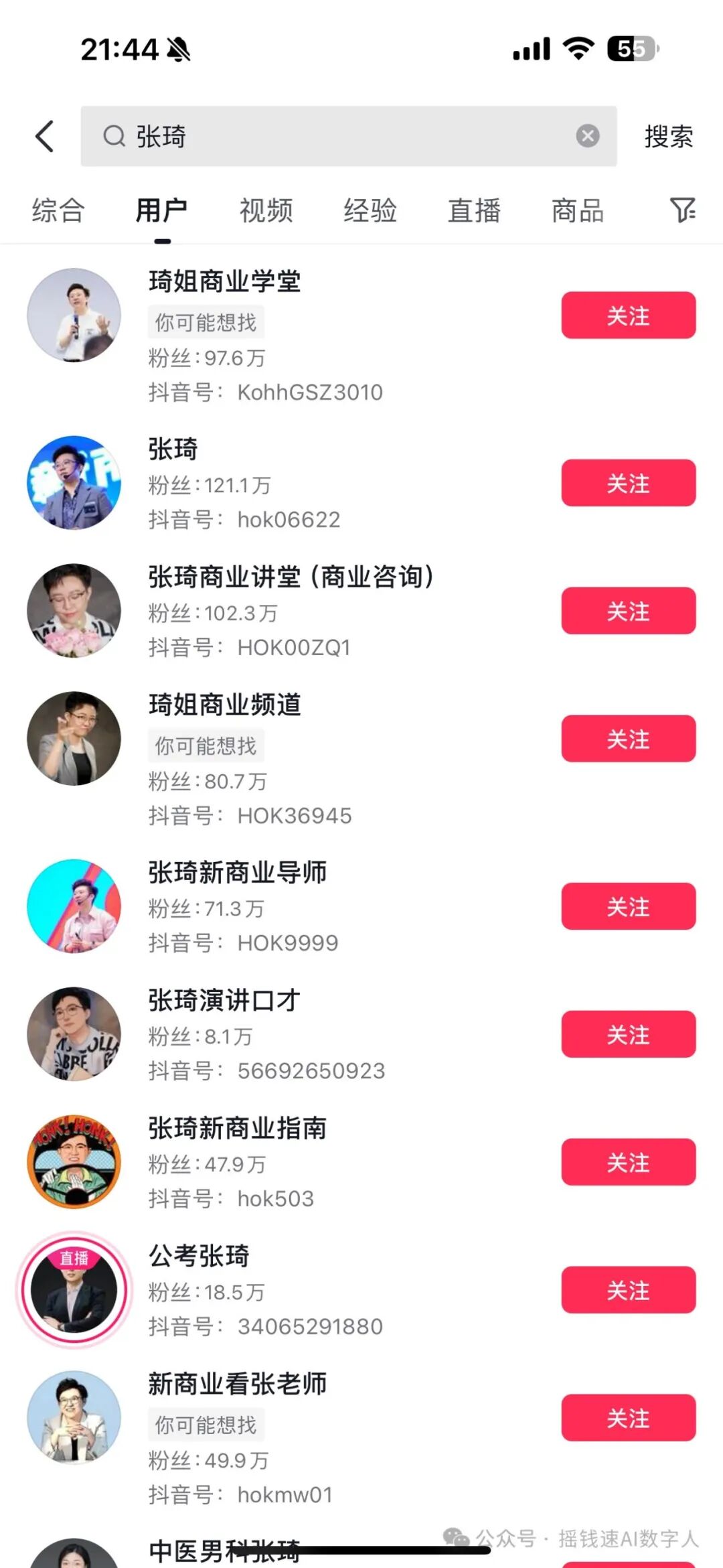The image size is (723, 1568).
Task: Follow 张琦演讲口才
Action: click(628, 1034)
